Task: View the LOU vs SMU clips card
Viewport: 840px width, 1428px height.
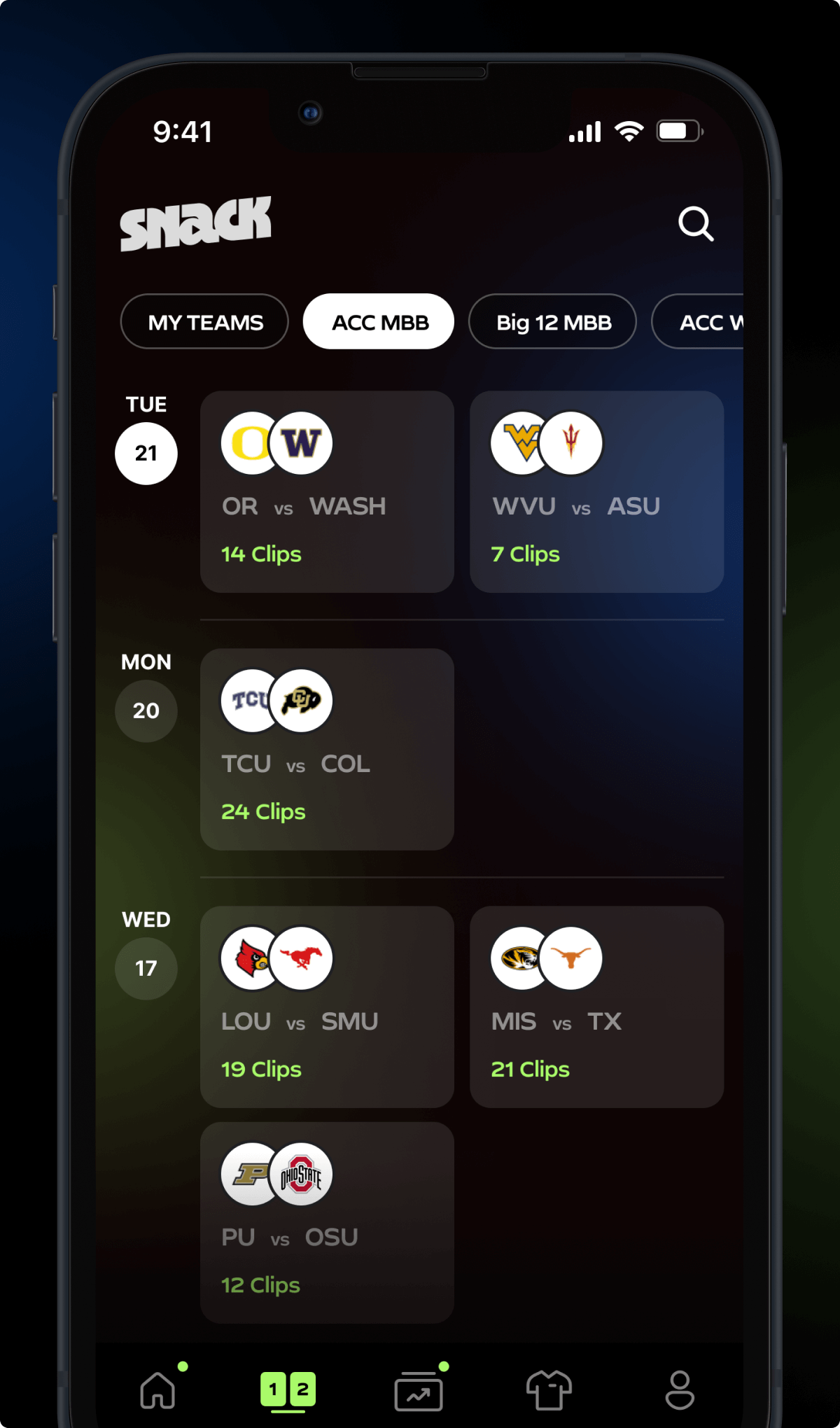Action: pyautogui.click(x=327, y=1007)
